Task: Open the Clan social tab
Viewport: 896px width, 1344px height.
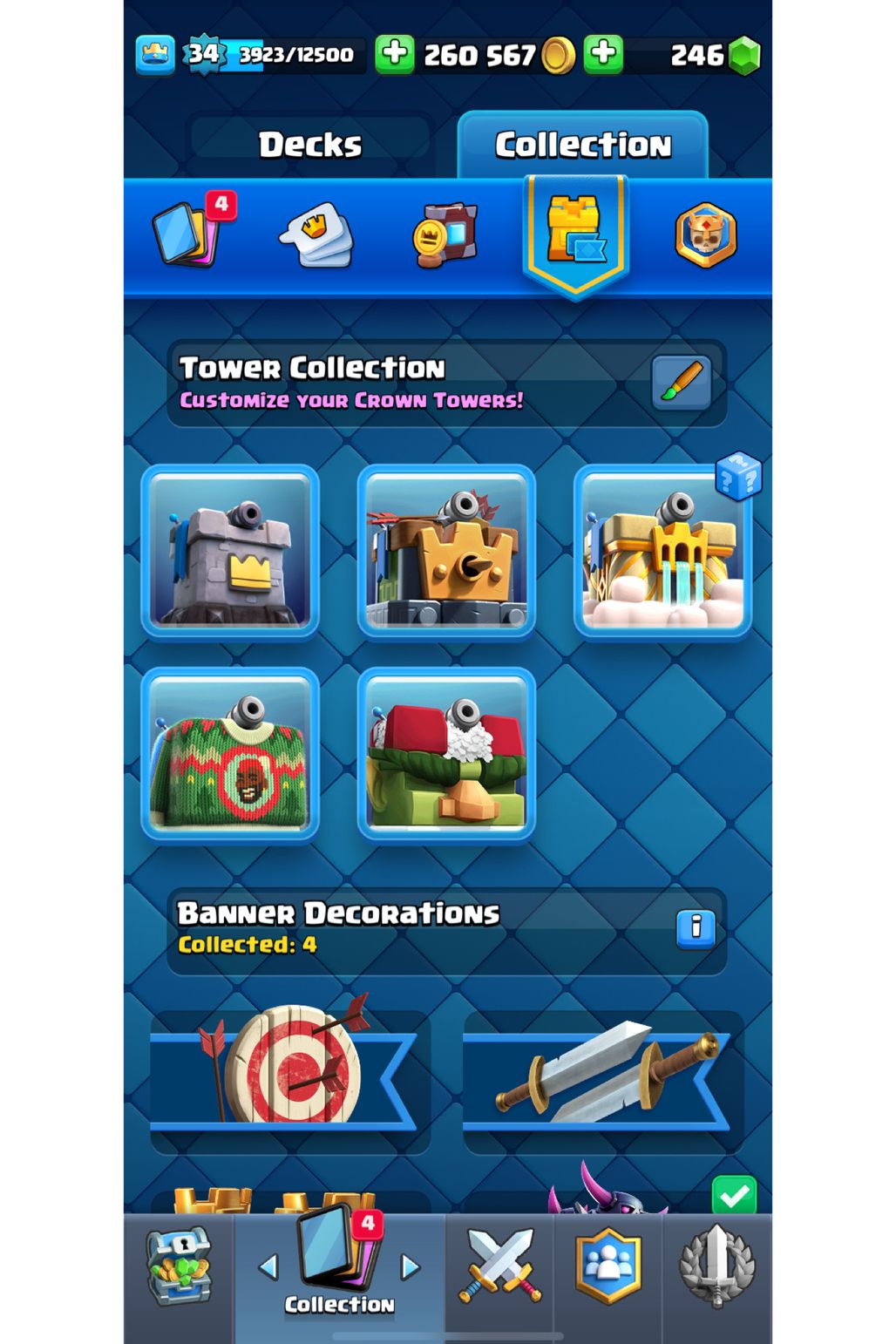Action: [608, 1266]
